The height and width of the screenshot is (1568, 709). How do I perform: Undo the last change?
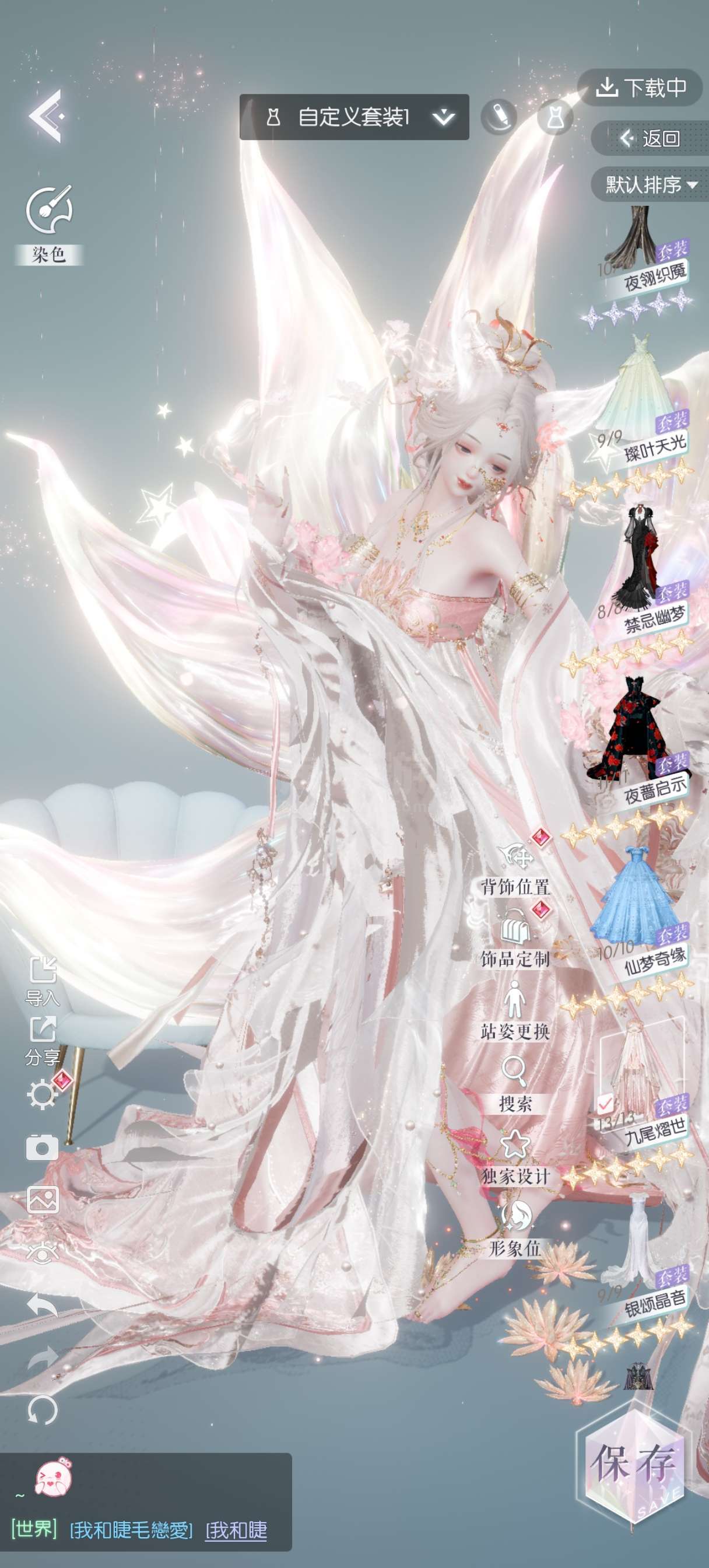click(43, 1305)
